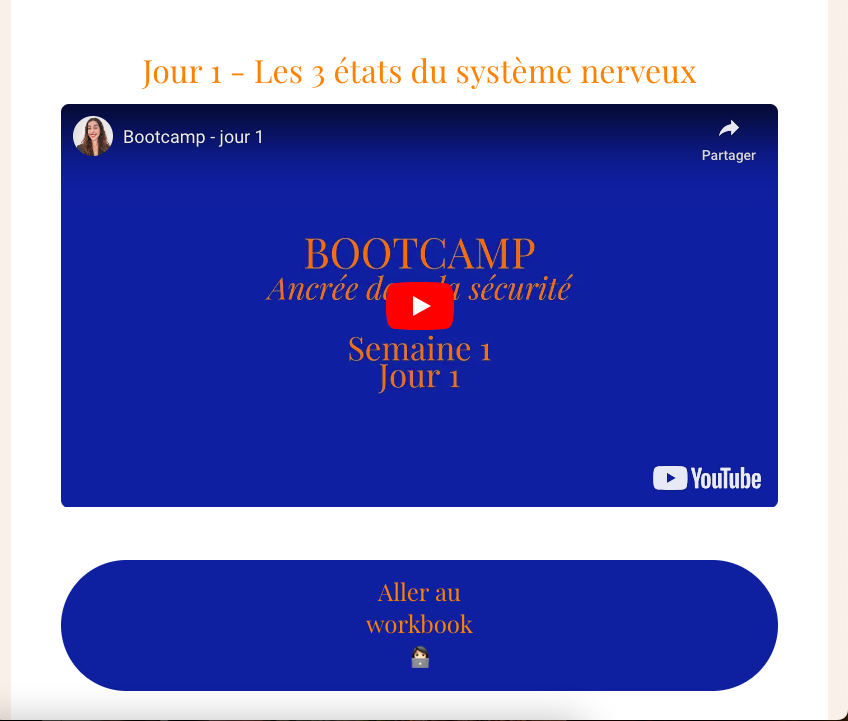
Task: Watch the video on YouTube
Action: (x=707, y=478)
